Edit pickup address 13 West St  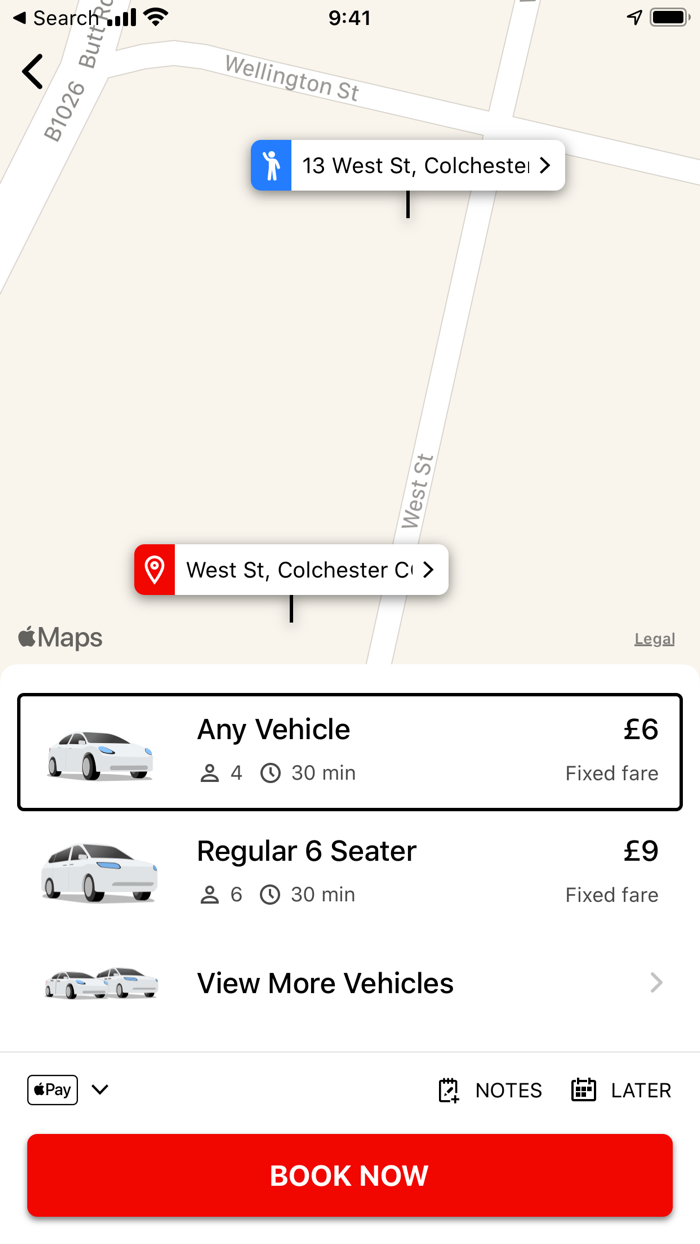point(408,166)
